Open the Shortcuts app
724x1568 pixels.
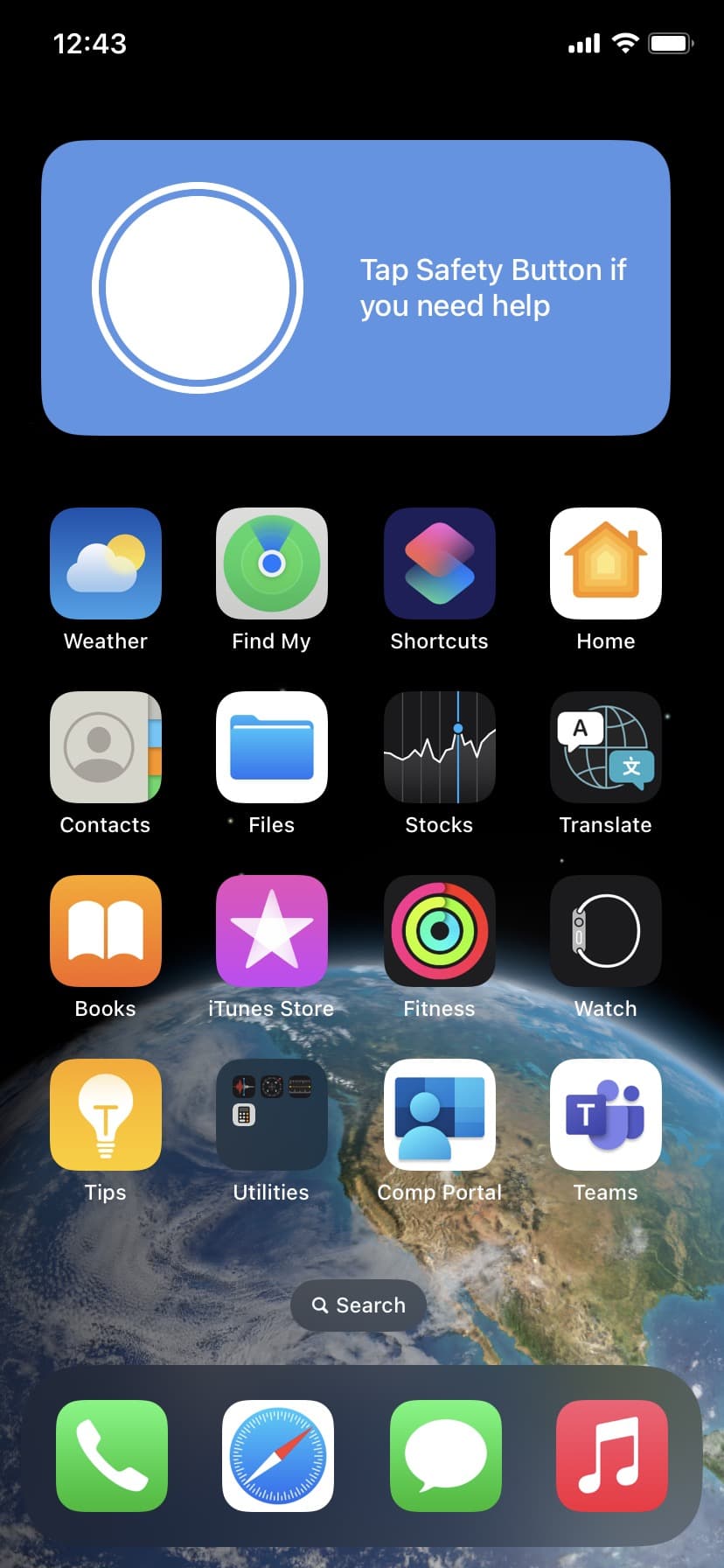[439, 563]
